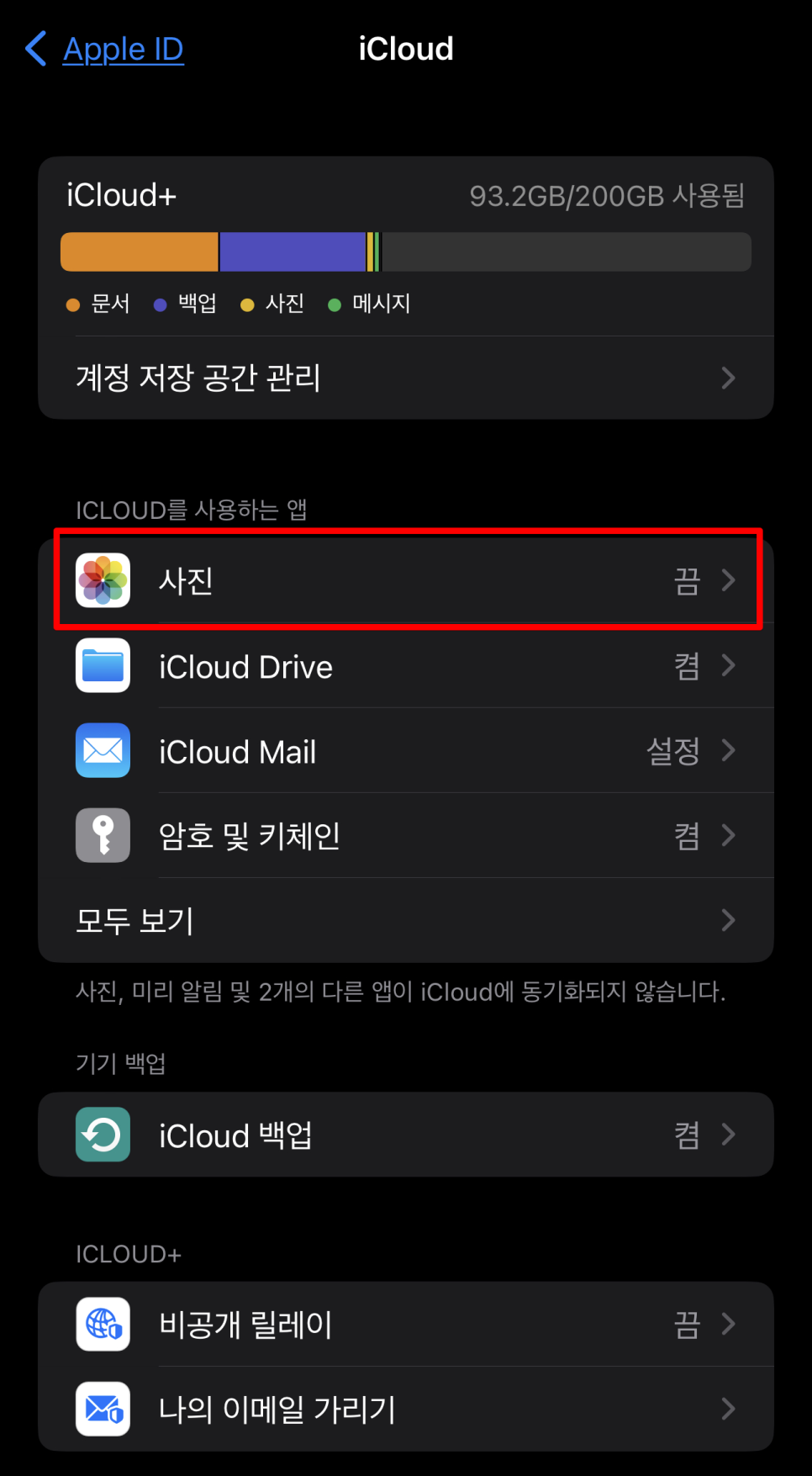Go back to Apple ID
812x1476 pixels.
105,50
